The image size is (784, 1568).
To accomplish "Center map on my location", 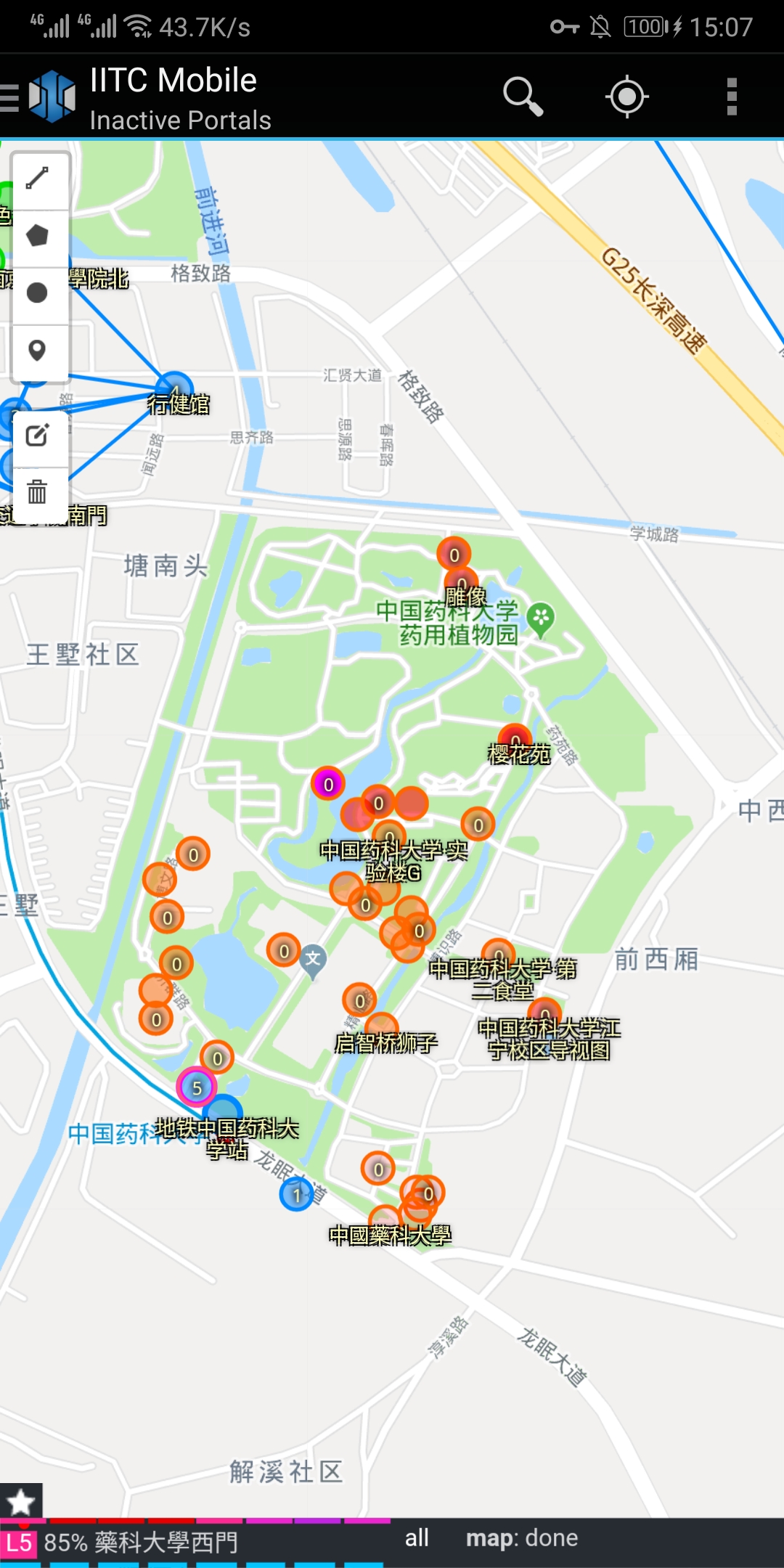I will point(627,96).
